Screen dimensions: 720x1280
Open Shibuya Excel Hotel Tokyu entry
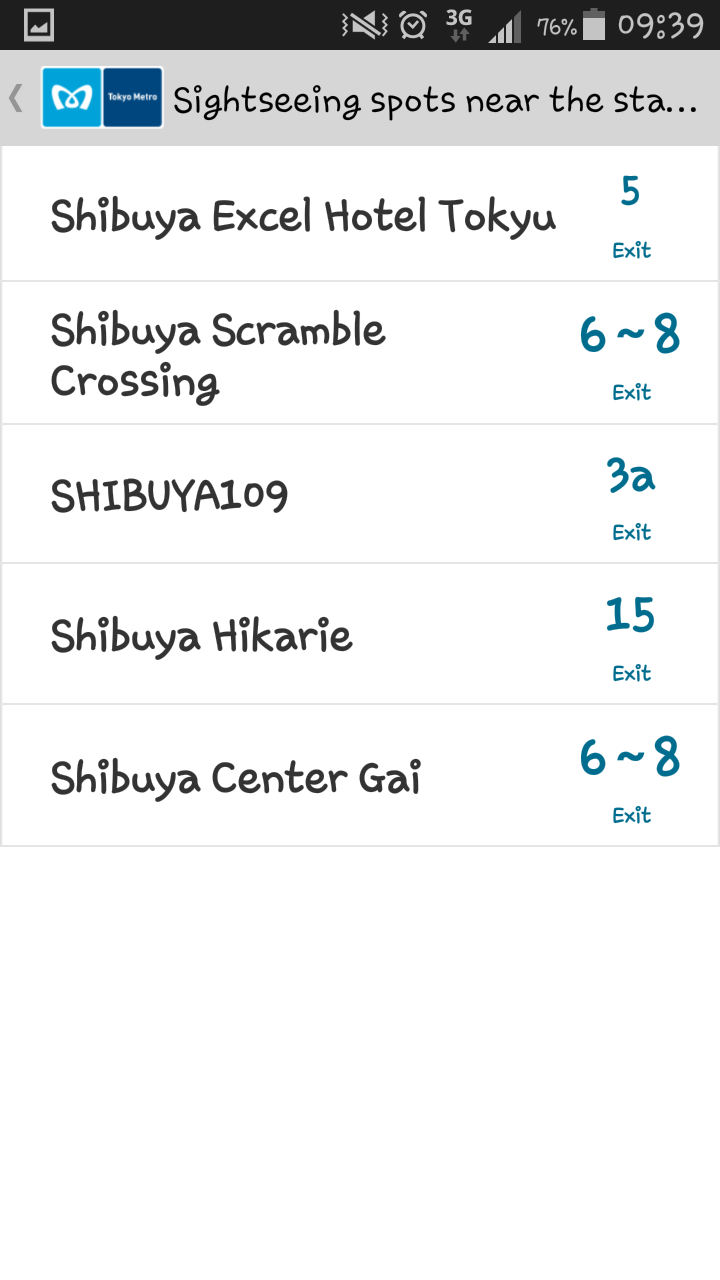pos(303,216)
